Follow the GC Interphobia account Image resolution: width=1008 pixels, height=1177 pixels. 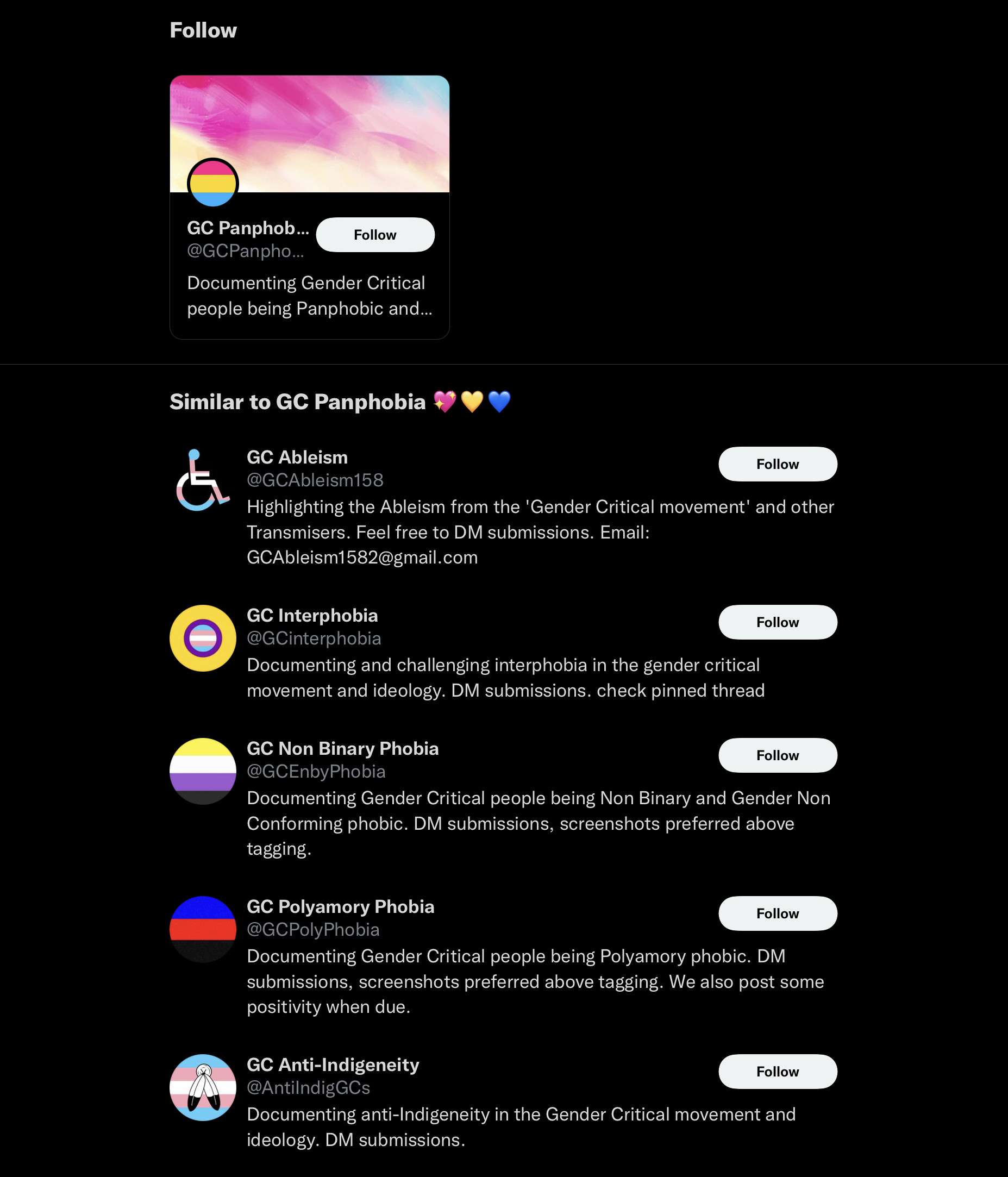(777, 622)
